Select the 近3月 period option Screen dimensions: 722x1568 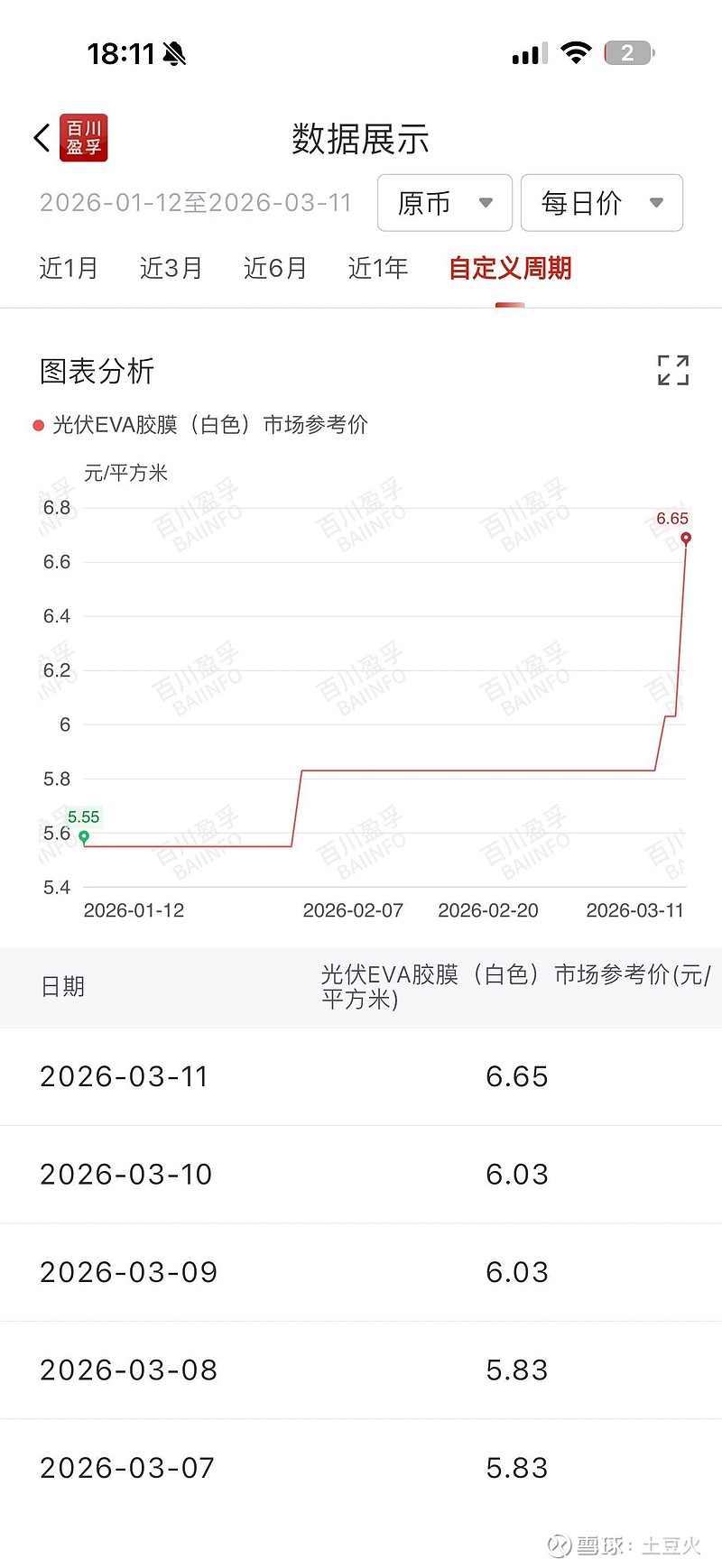point(171,268)
